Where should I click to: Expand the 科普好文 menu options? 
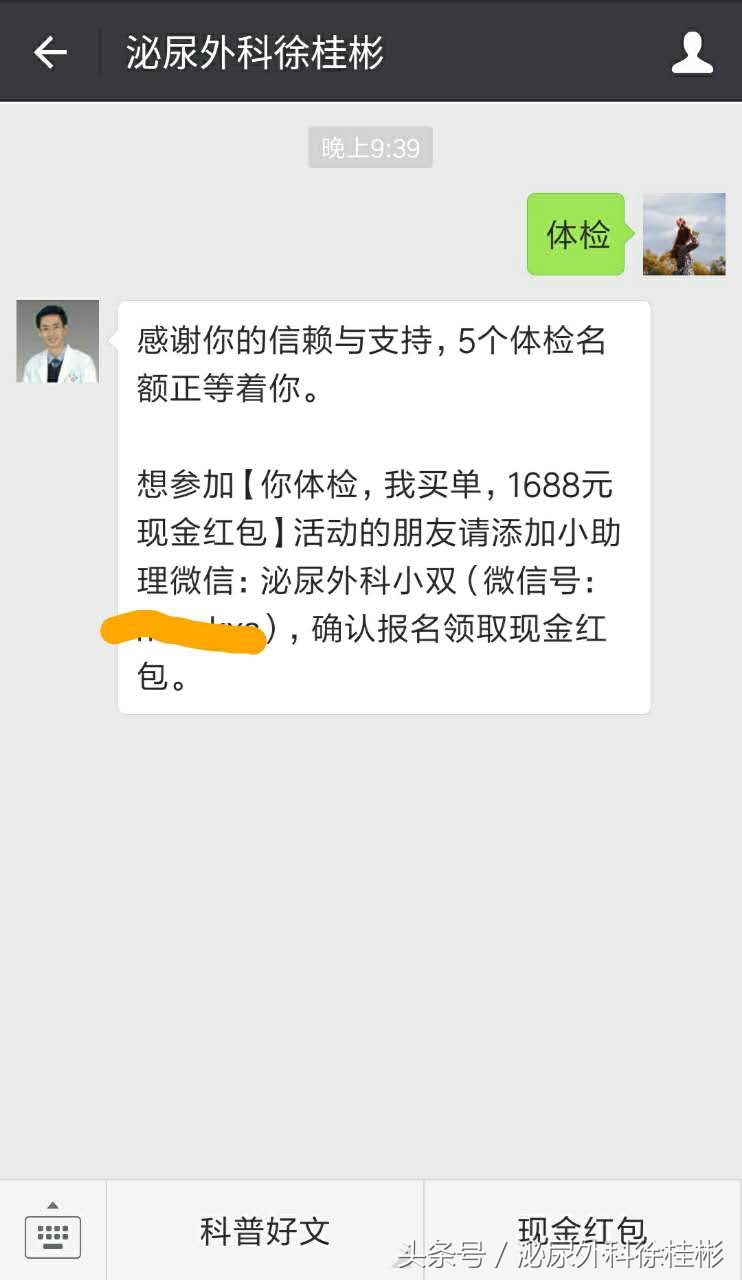tap(264, 1231)
